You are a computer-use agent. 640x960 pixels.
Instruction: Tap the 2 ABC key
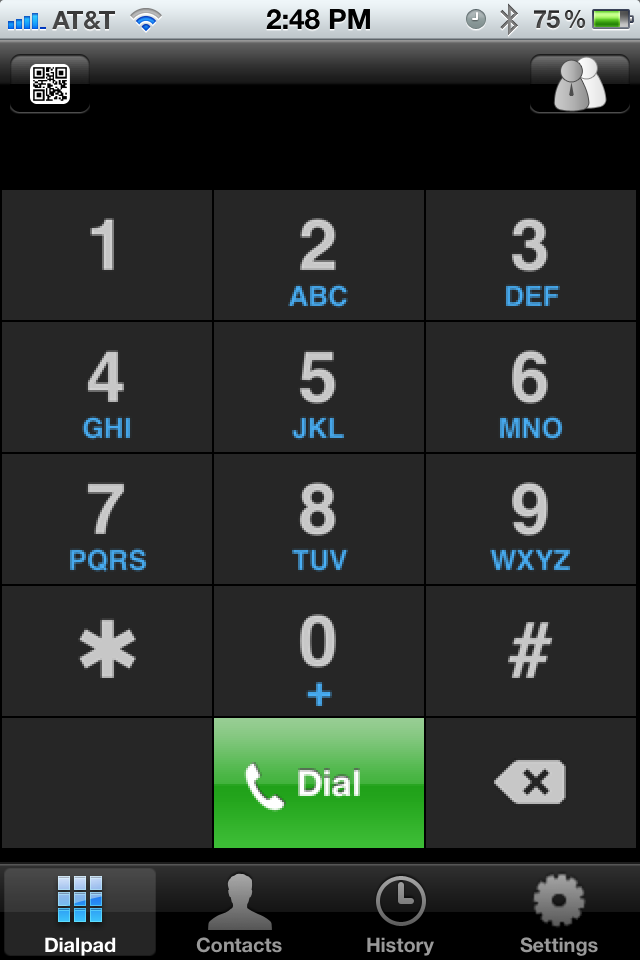point(319,256)
